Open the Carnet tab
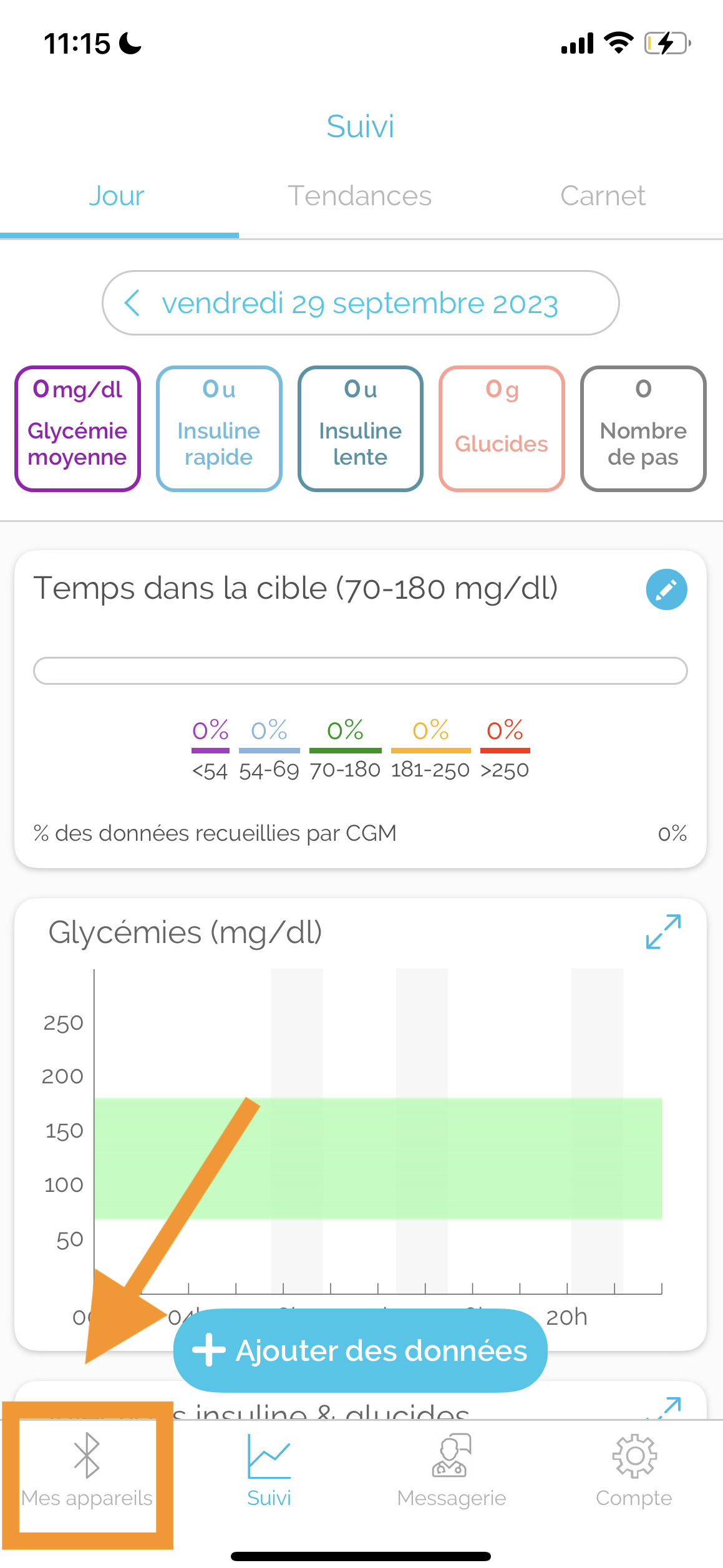723x1568 pixels. 603,196
